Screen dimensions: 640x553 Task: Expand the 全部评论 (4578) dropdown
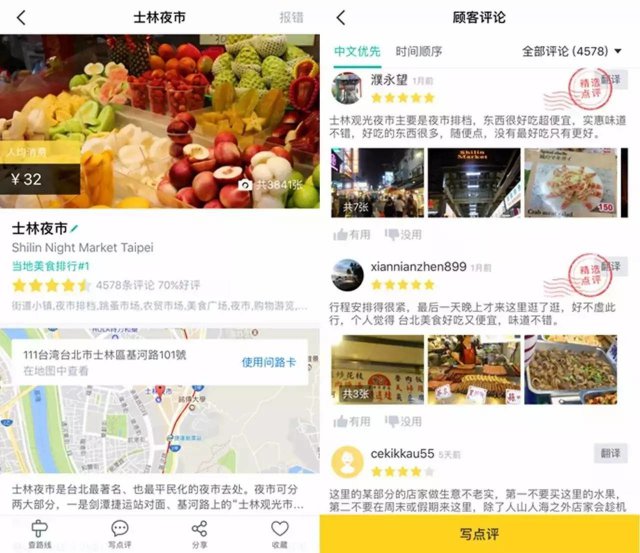coord(572,51)
